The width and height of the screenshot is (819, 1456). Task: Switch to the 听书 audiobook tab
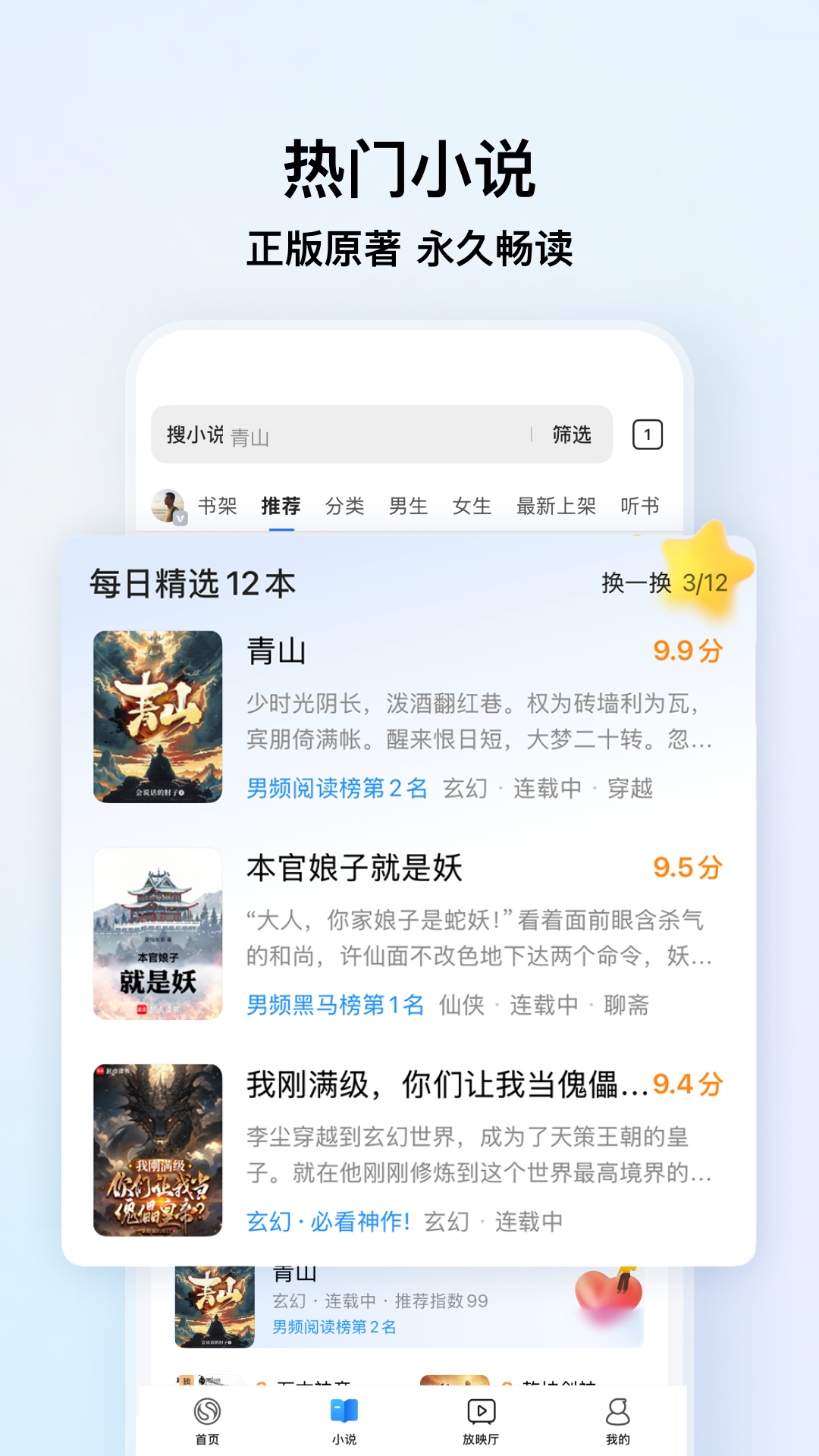(639, 506)
